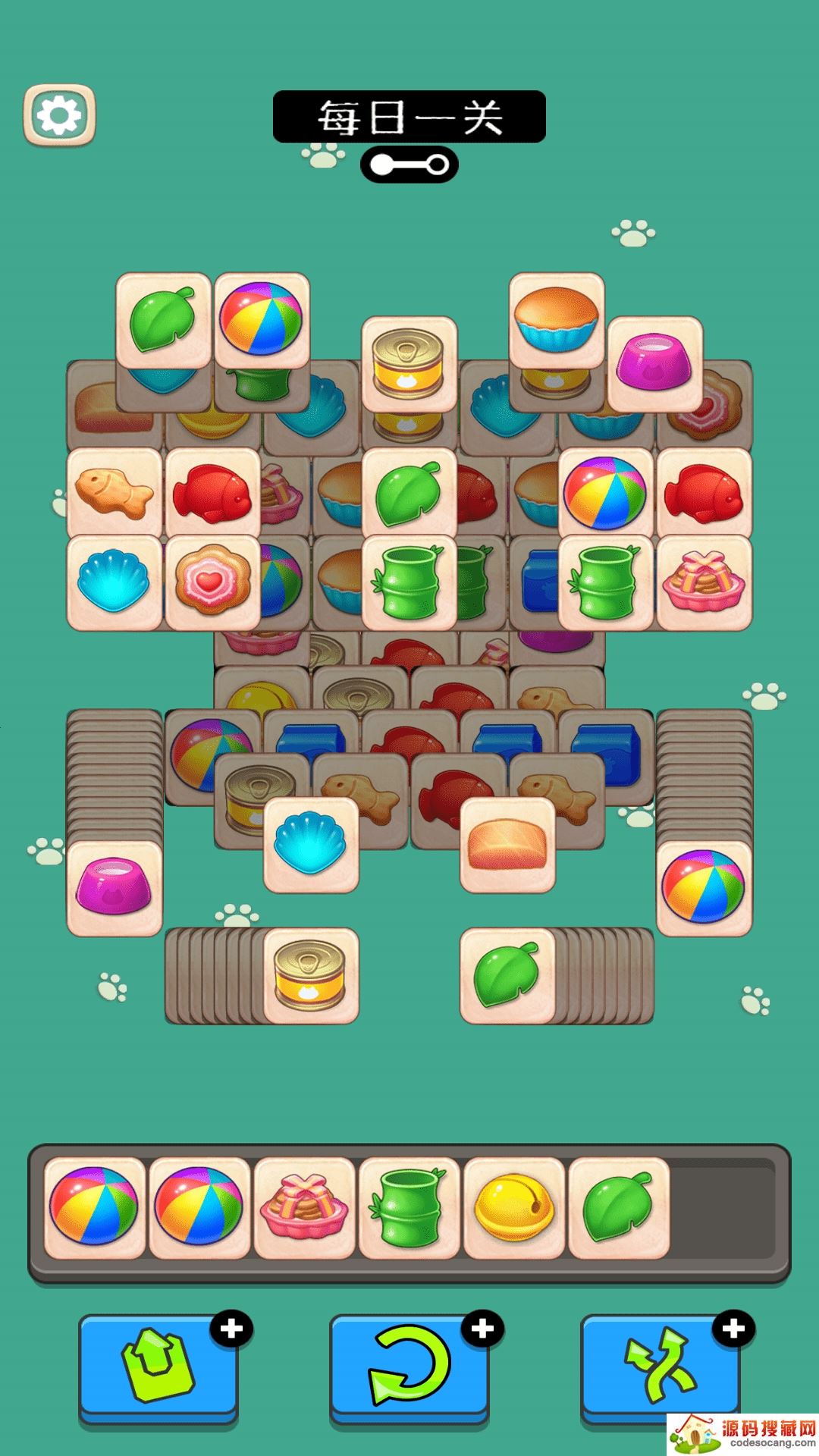The height and width of the screenshot is (1456, 819).
Task: Tap the green leaf tile beside the beach ball
Action: point(163,320)
